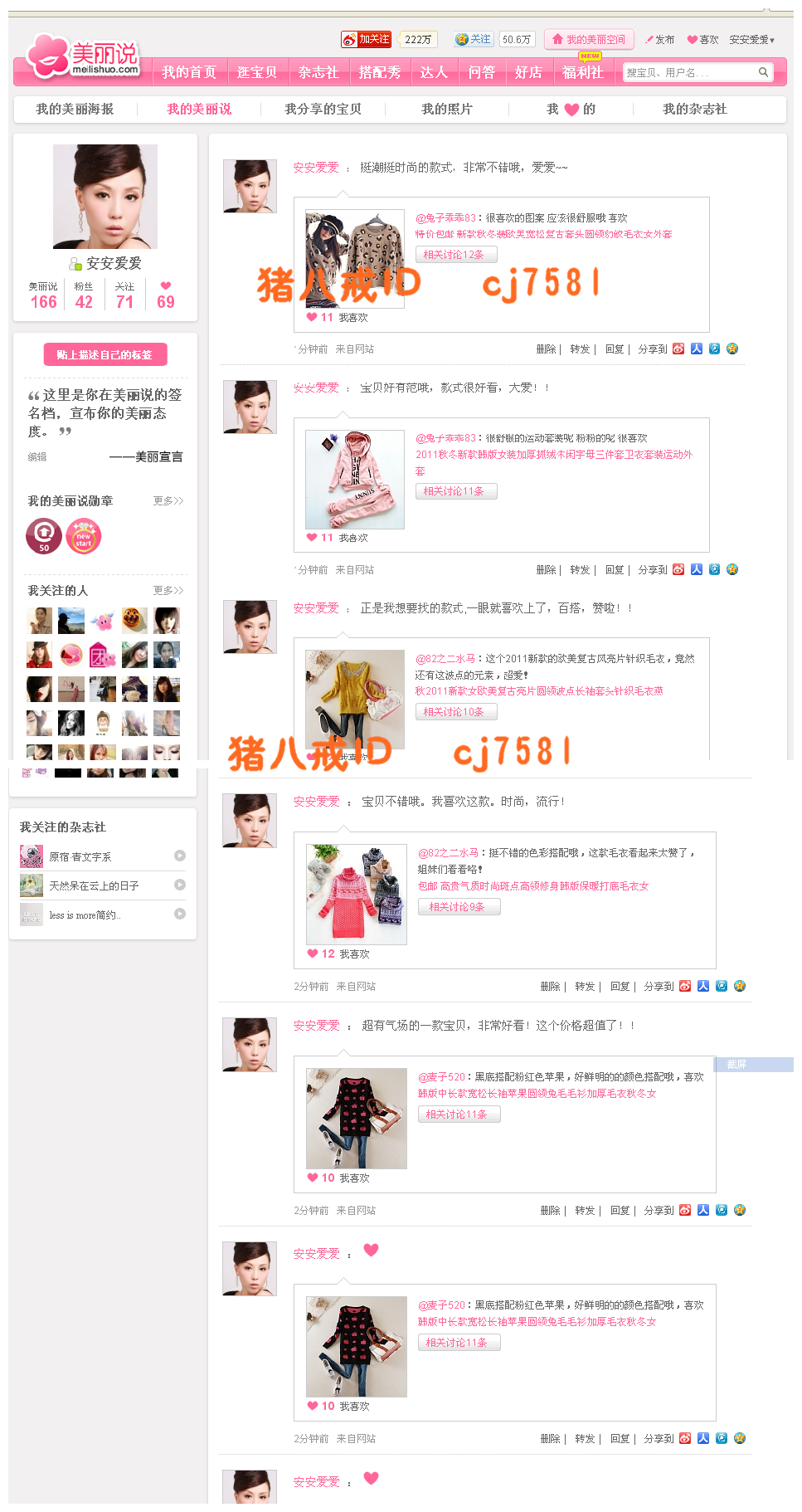Open 相关讨论9条 on the pink sweater post
The image size is (802, 1512).
459,907
